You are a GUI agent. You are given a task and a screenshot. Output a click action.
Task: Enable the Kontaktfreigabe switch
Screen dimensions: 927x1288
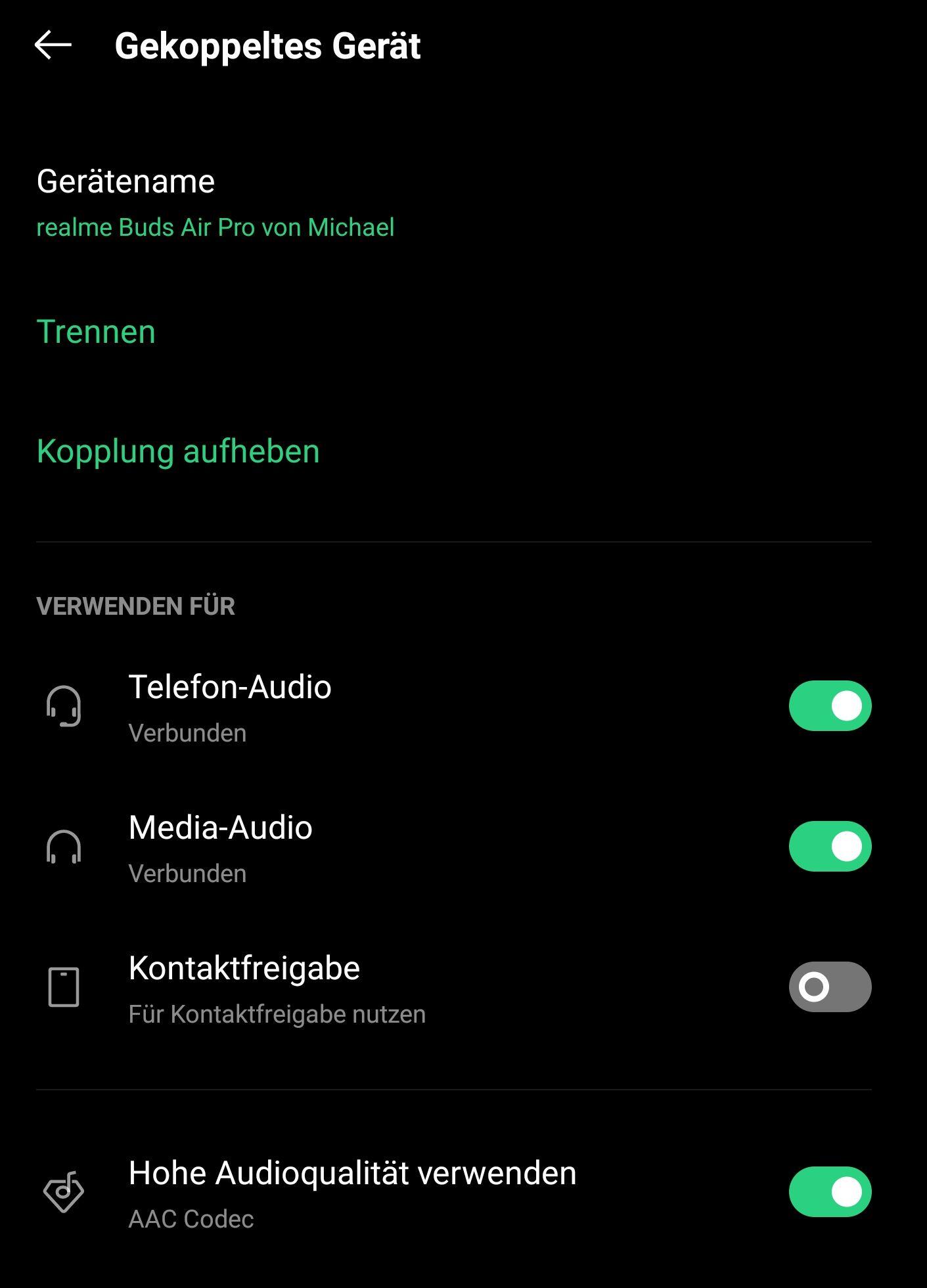[829, 987]
